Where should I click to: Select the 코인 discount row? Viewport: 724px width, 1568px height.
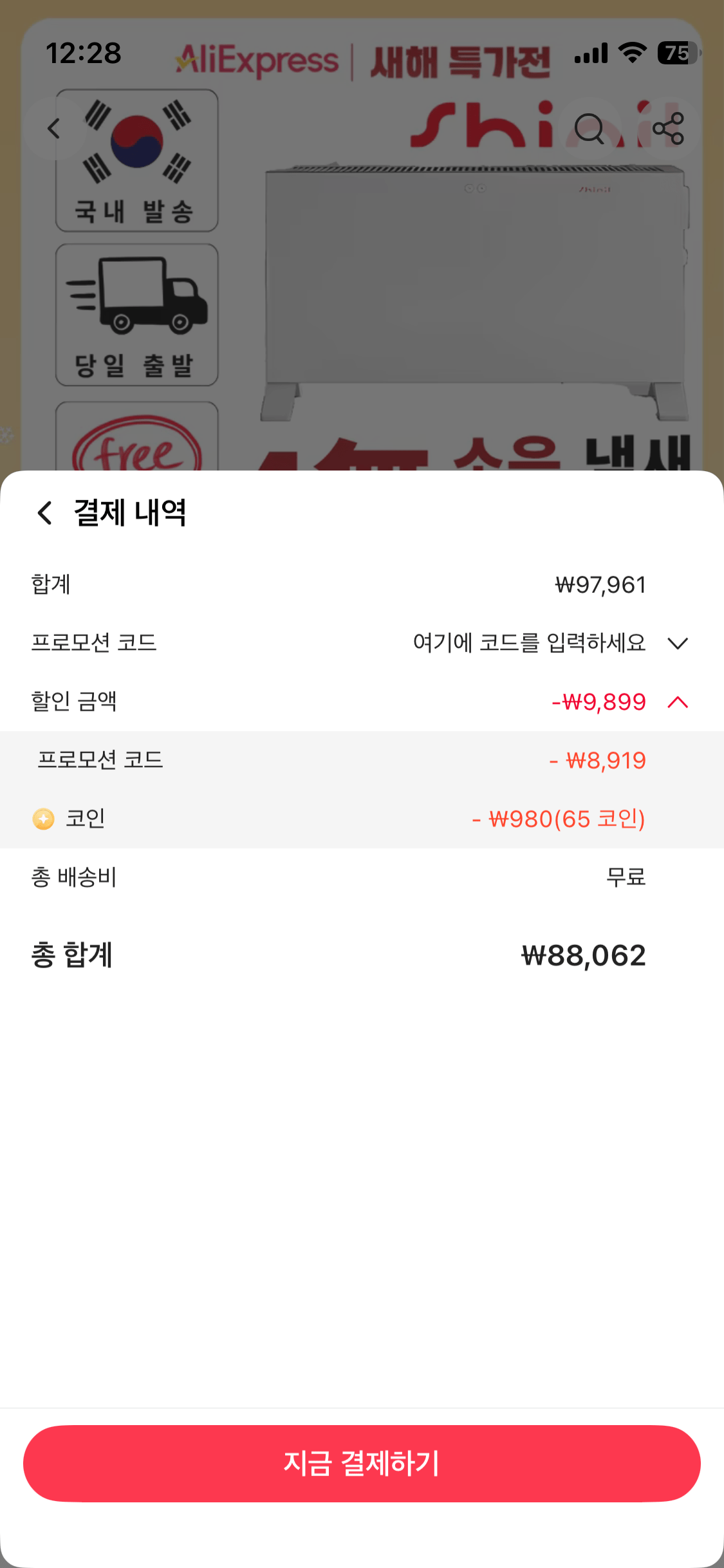pyautogui.click(x=362, y=818)
